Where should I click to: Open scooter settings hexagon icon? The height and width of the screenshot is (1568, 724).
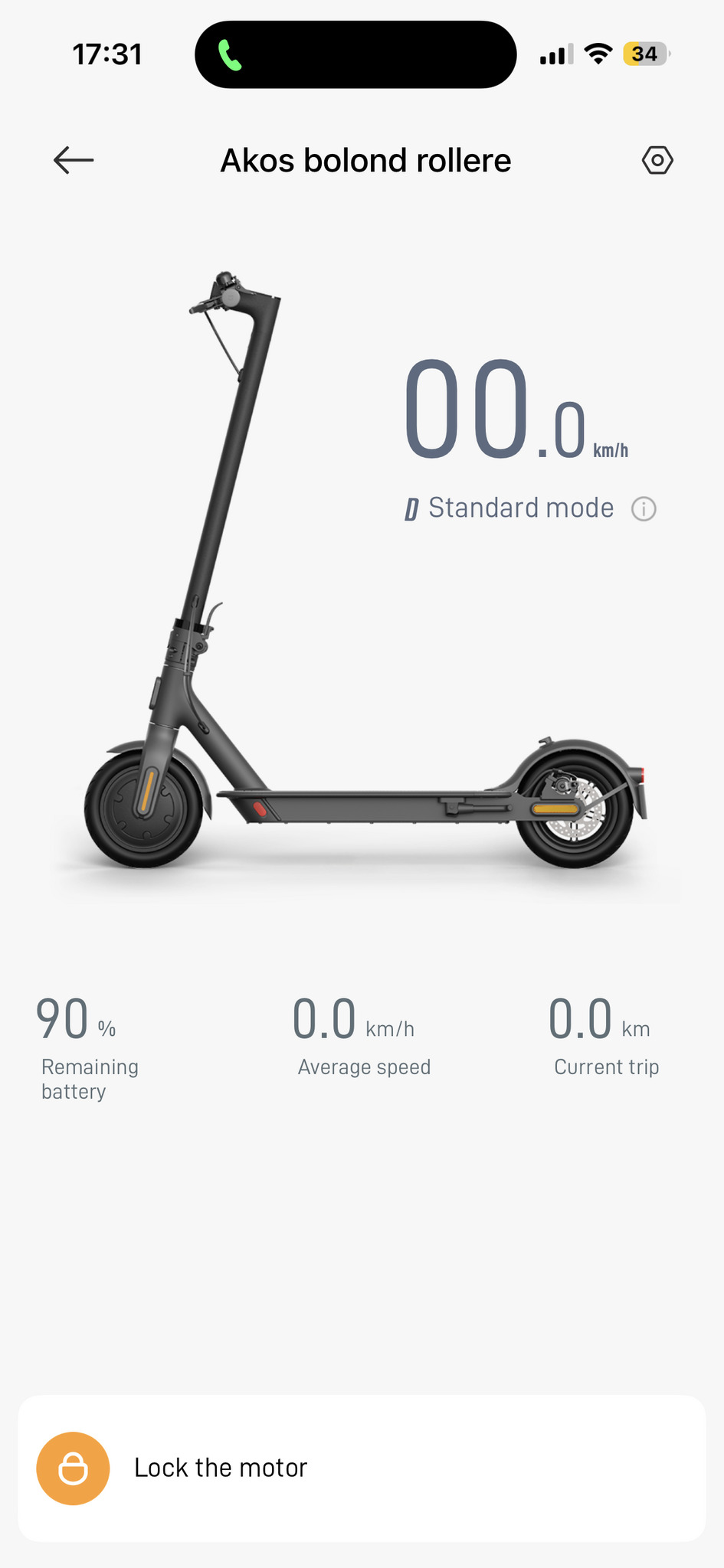tap(657, 161)
